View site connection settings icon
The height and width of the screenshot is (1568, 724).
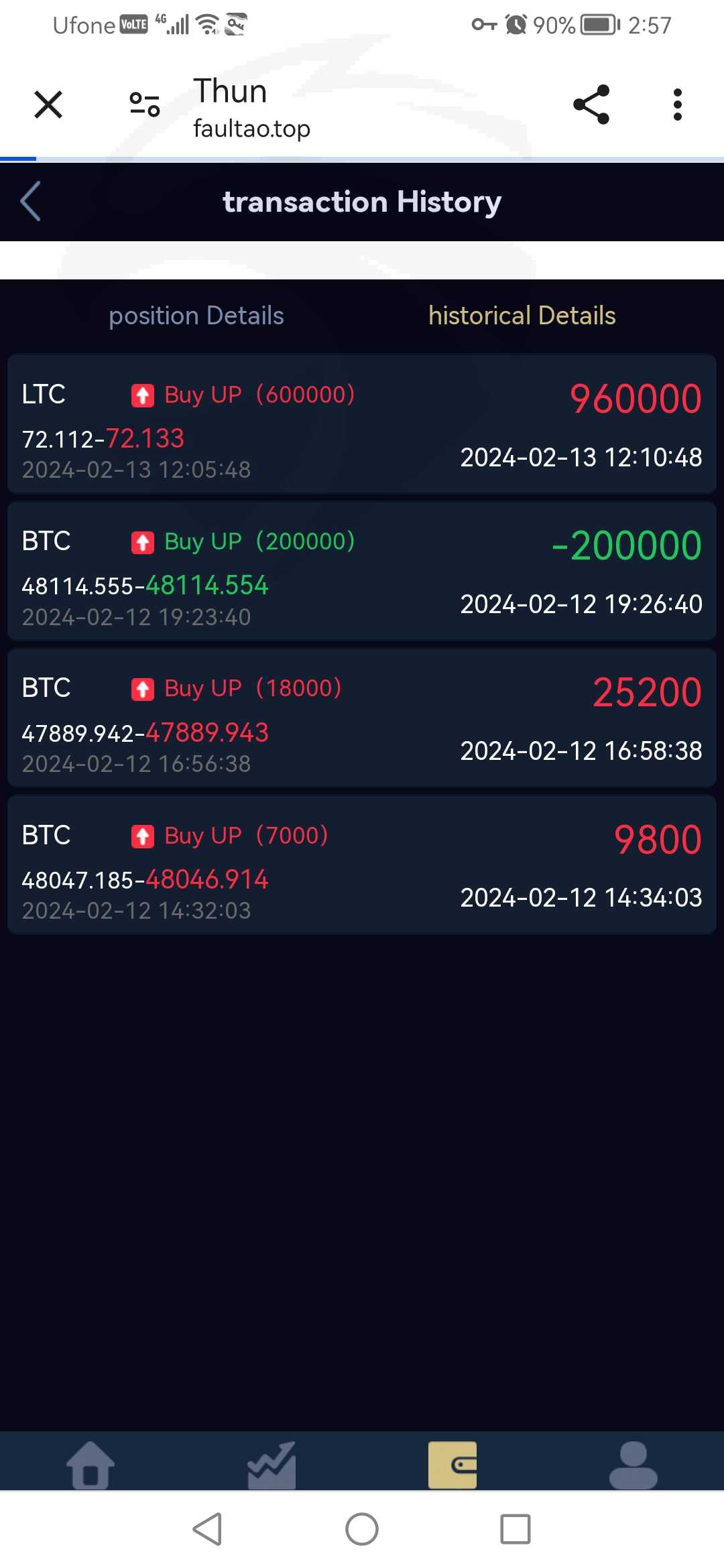click(145, 105)
